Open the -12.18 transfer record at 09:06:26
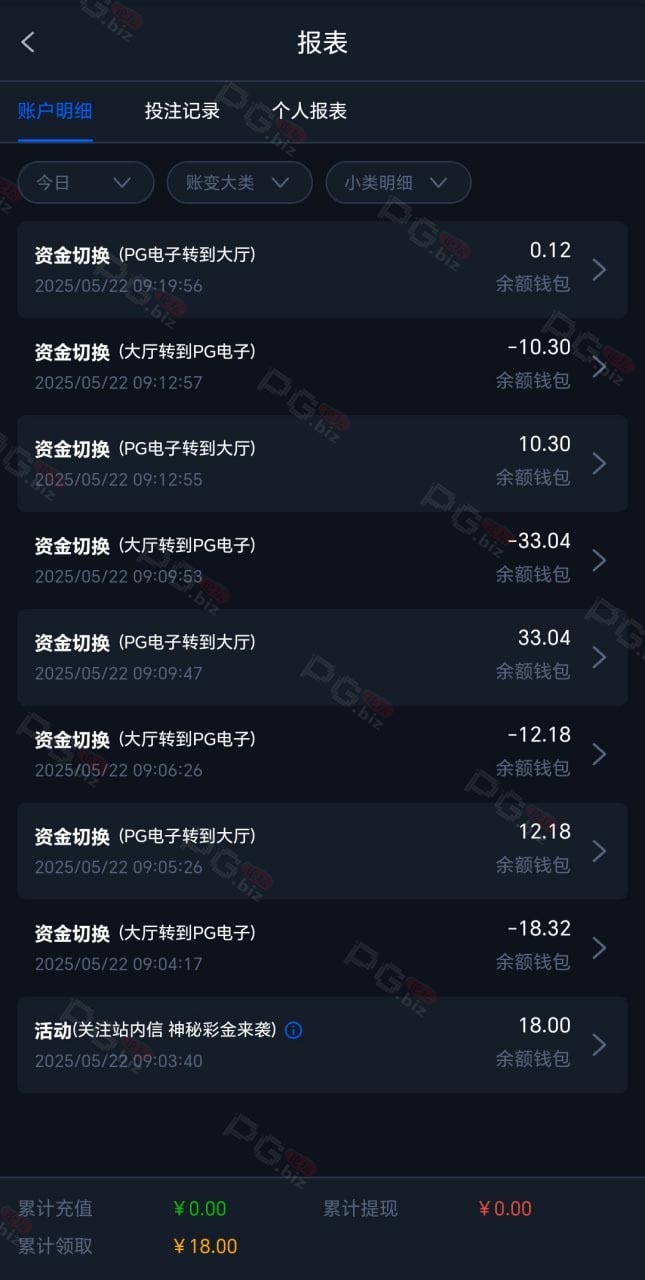Screen dimensions: 645x1280 click(322, 755)
